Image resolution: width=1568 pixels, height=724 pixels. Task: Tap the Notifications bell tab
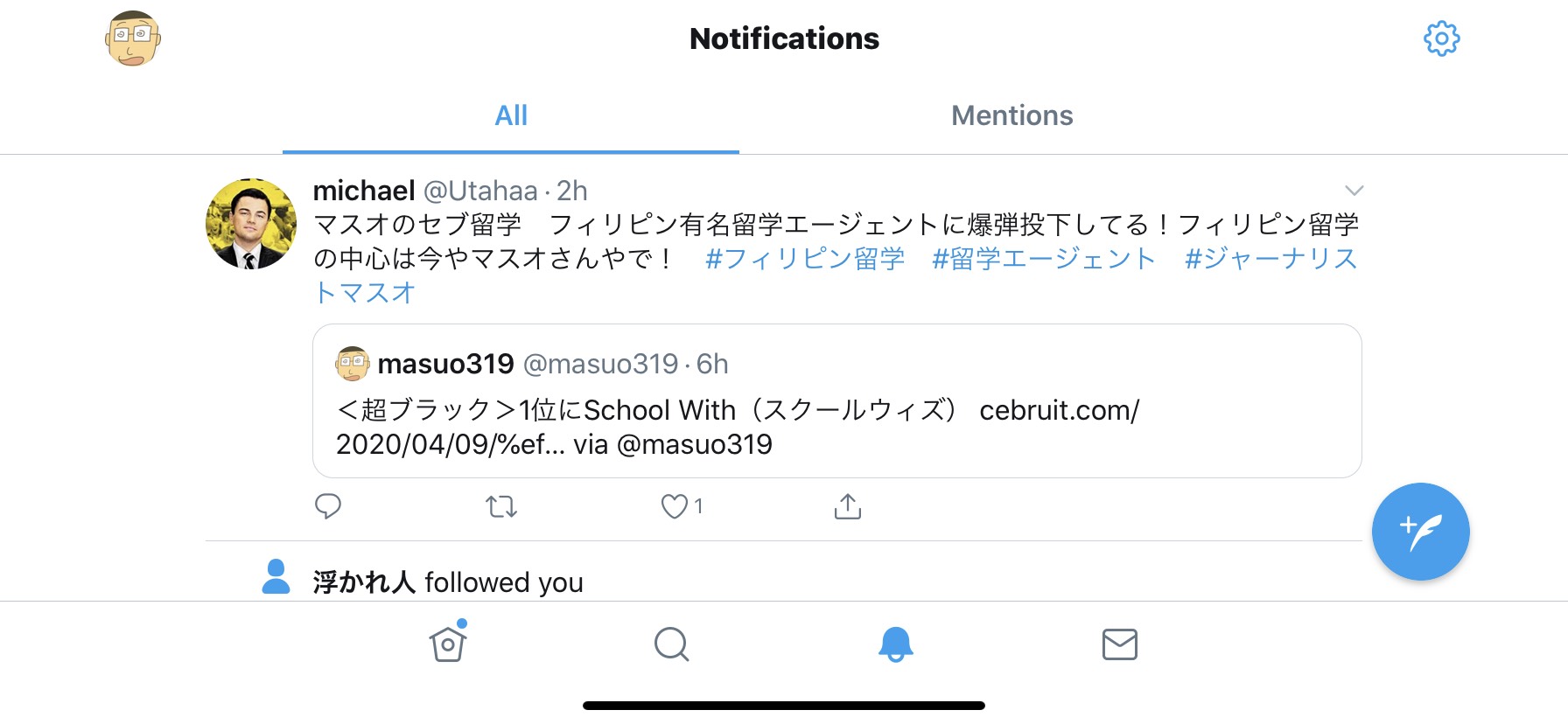pos(895,645)
